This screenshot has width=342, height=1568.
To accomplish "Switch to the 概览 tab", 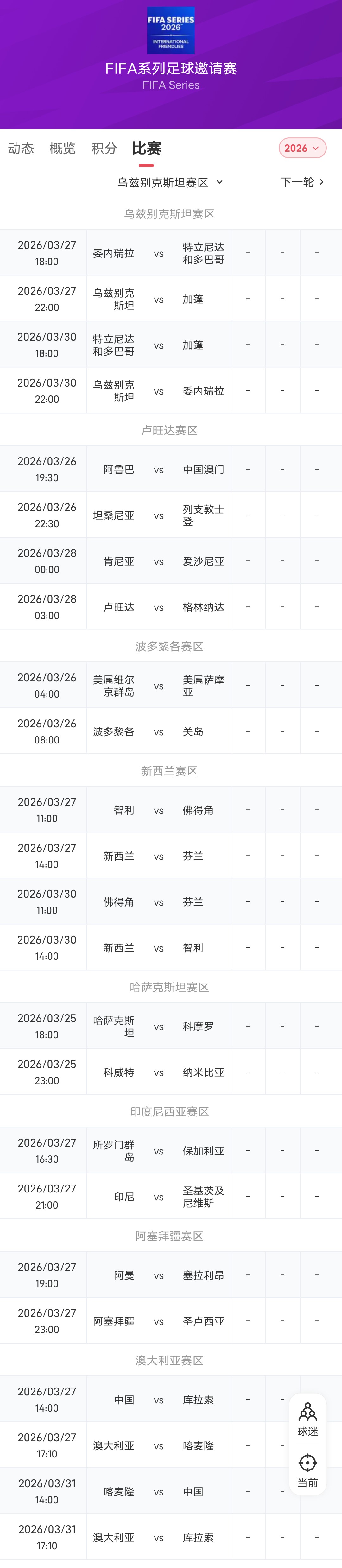I will pos(62,149).
